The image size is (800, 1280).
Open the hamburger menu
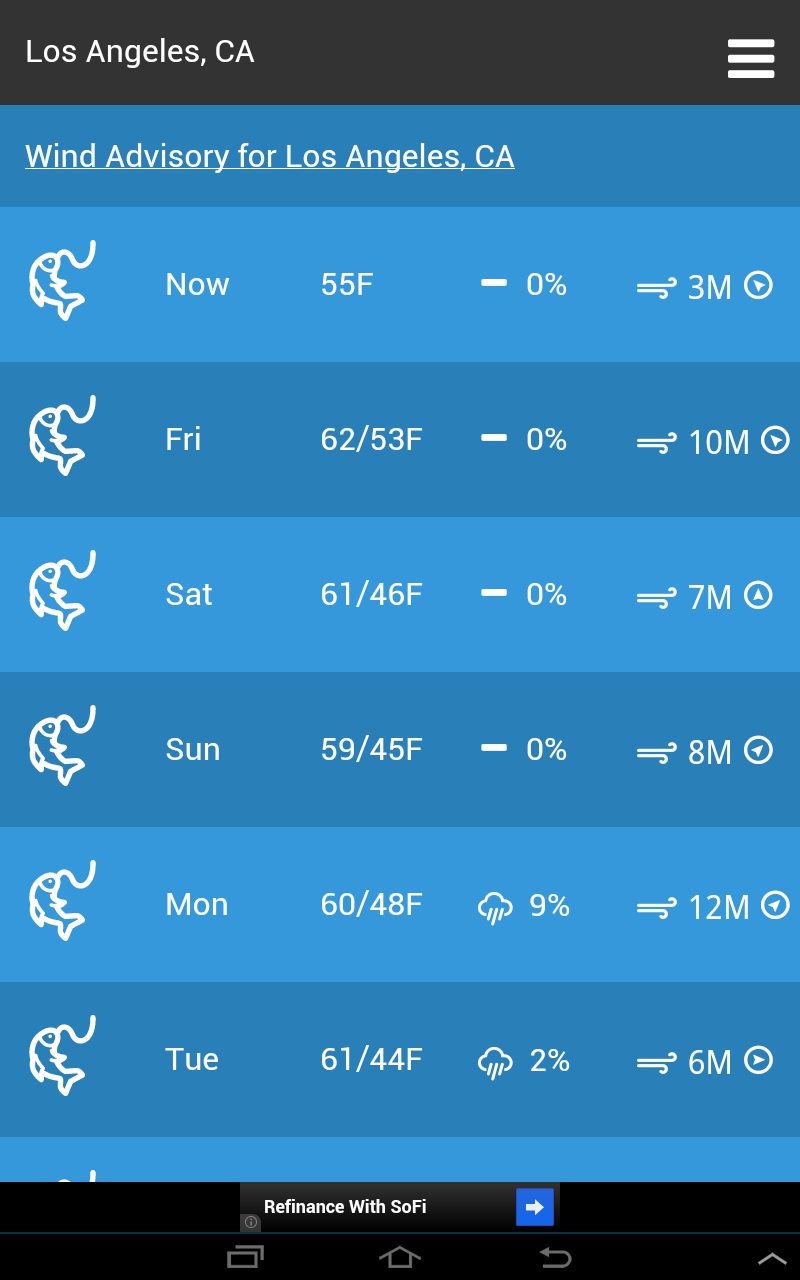(x=751, y=58)
